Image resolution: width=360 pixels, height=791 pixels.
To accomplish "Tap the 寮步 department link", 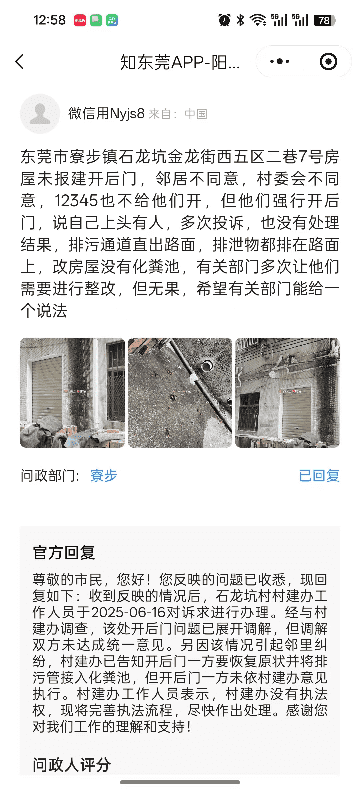I will tap(104, 476).
